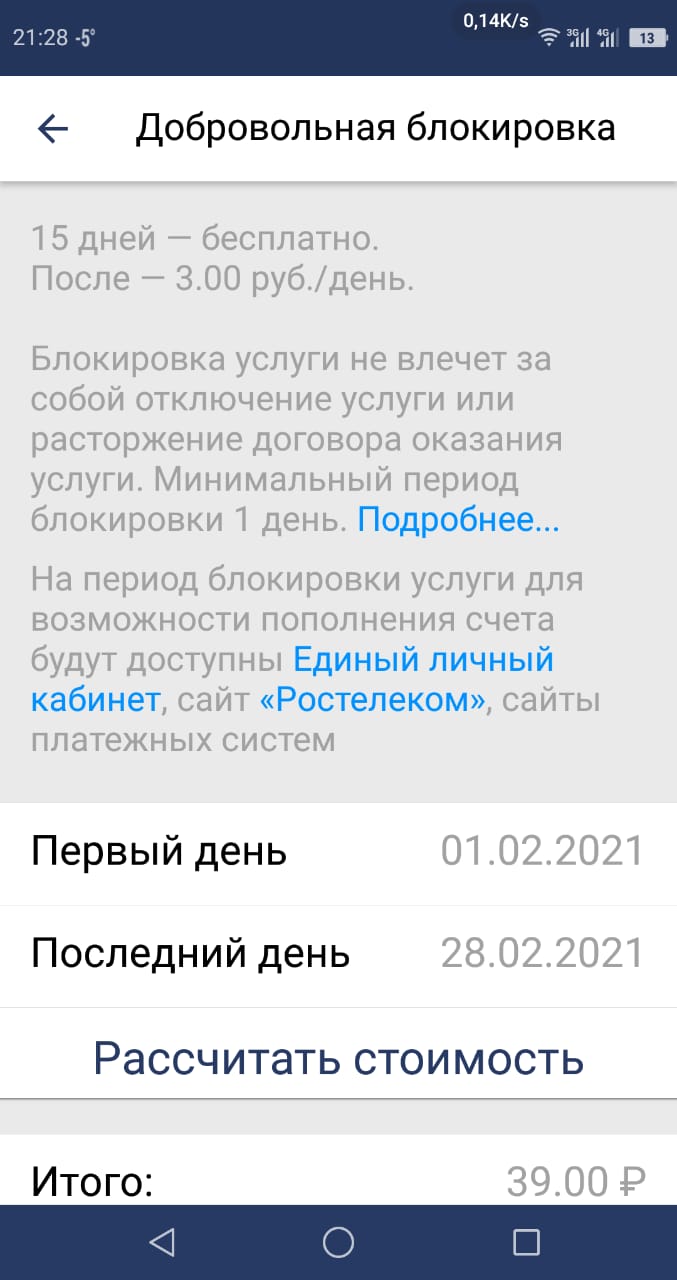Open system recent apps
The width and height of the screenshot is (677, 1280).
coord(526,1242)
